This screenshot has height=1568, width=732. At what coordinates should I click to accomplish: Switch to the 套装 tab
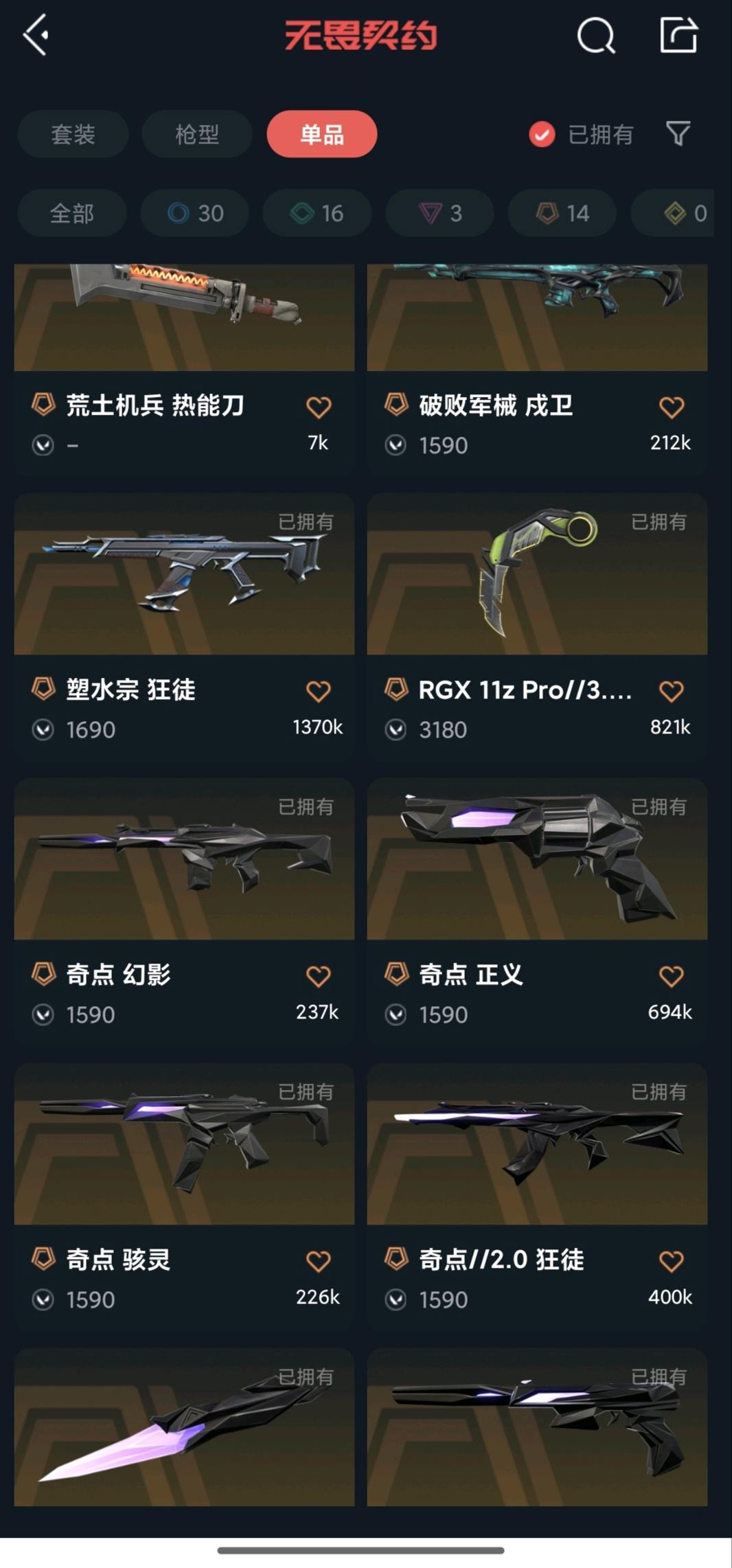73,134
